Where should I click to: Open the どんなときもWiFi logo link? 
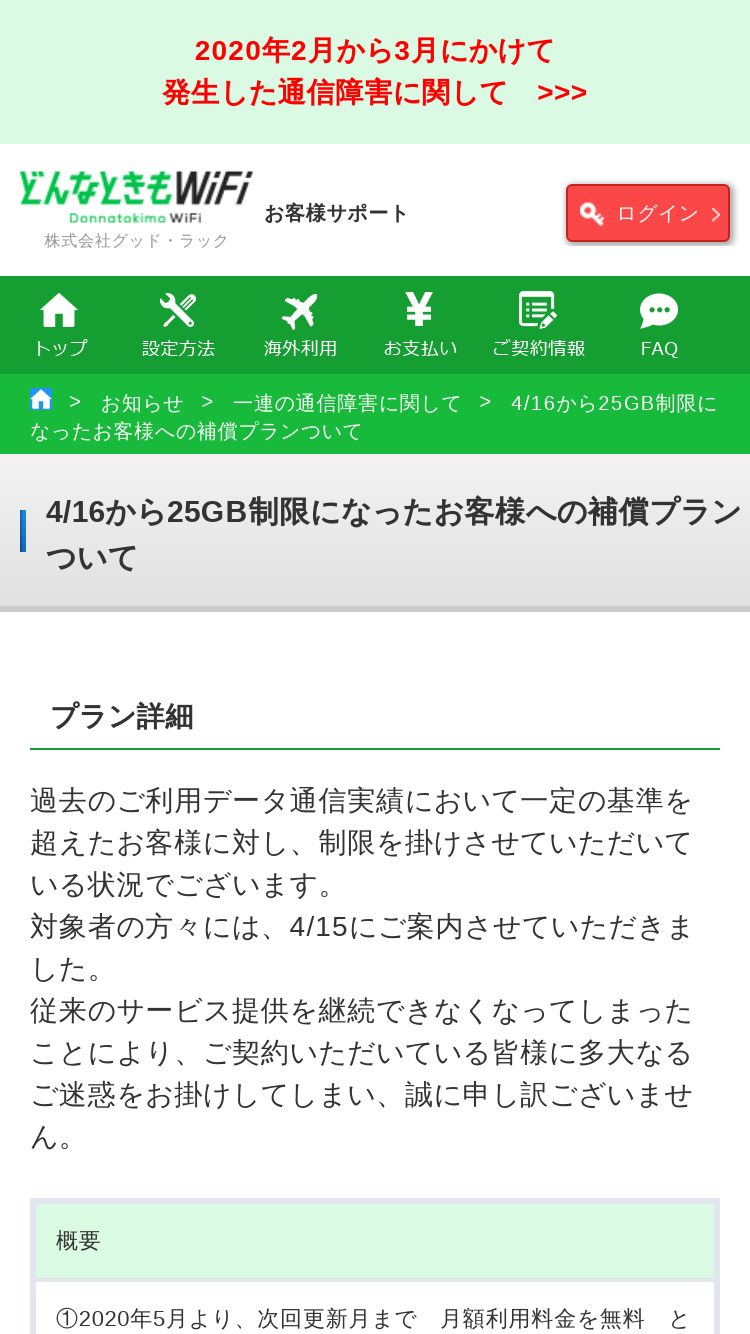(135, 209)
